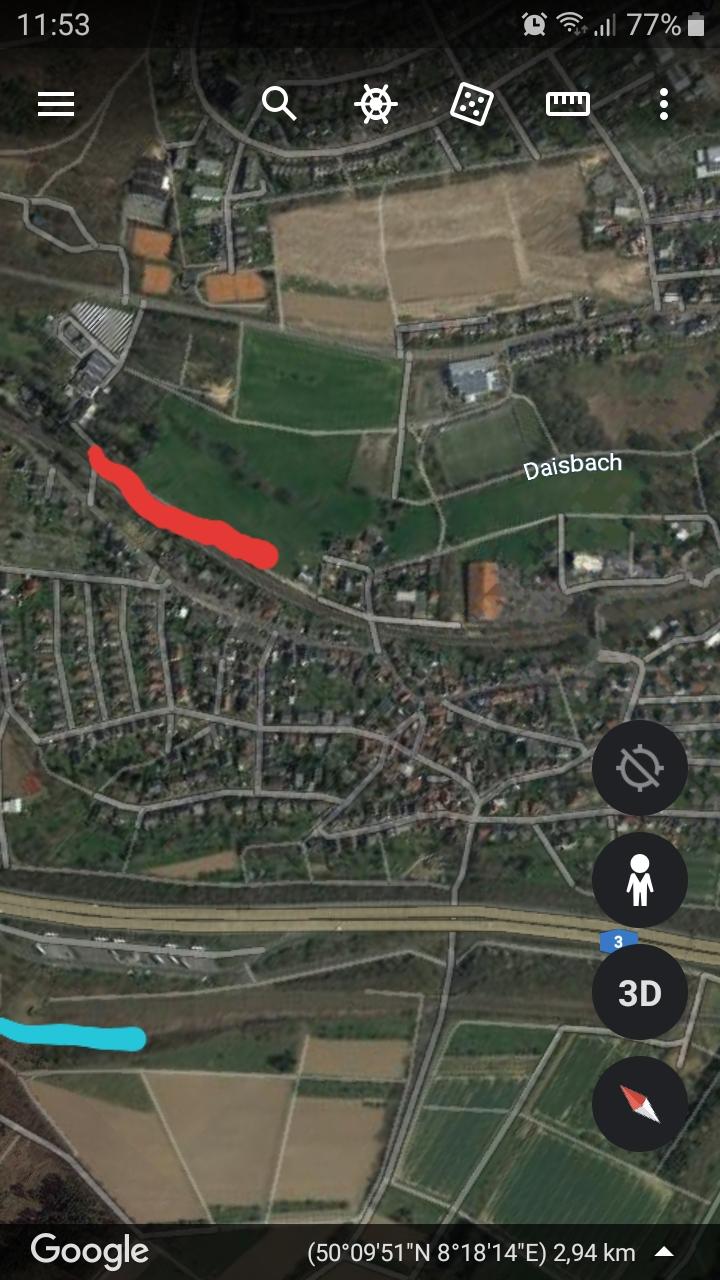720x1280 pixels.
Task: Open the ruler measure tool
Action: click(567, 104)
